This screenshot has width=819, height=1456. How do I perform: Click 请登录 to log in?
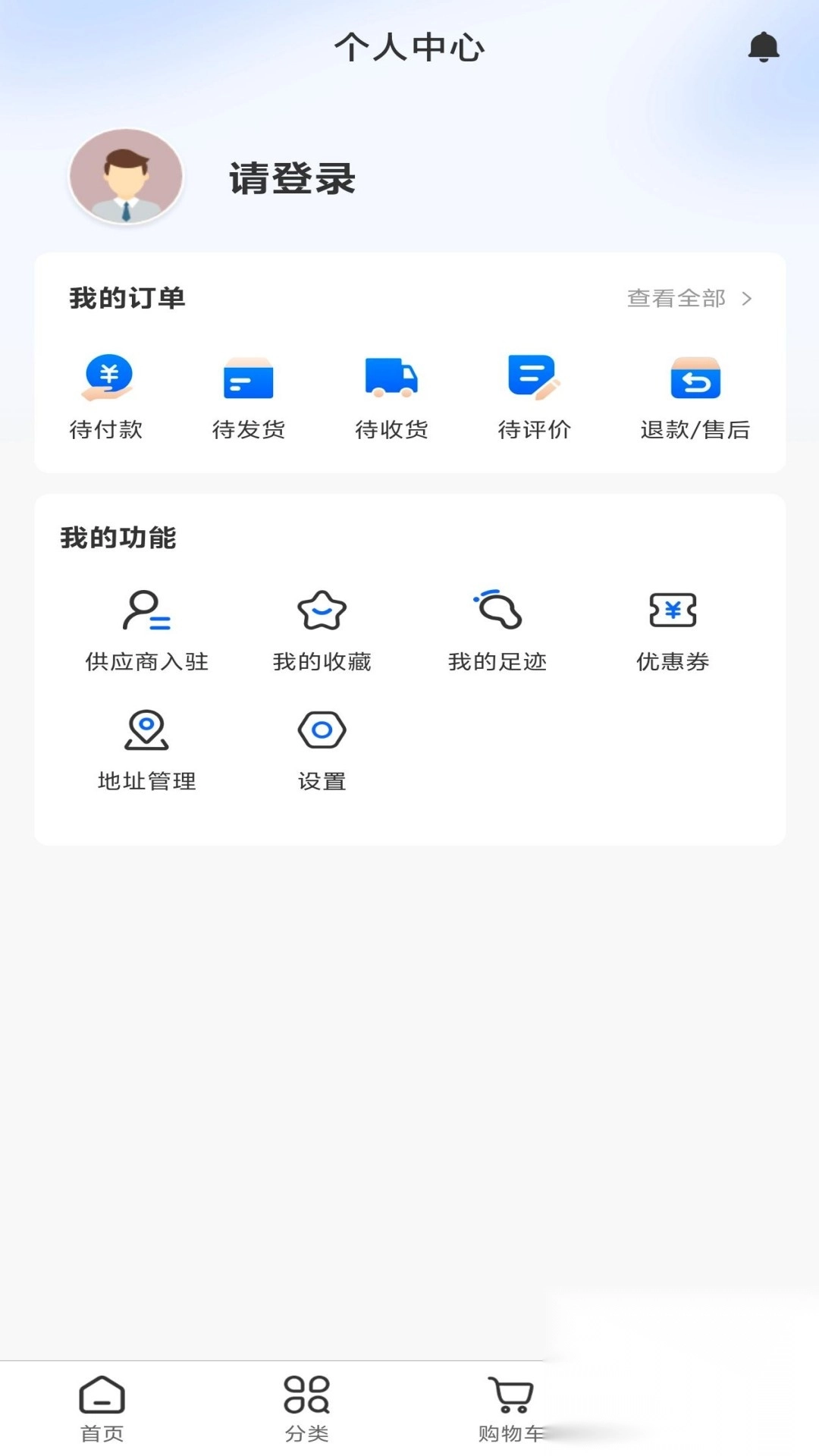pyautogui.click(x=291, y=180)
